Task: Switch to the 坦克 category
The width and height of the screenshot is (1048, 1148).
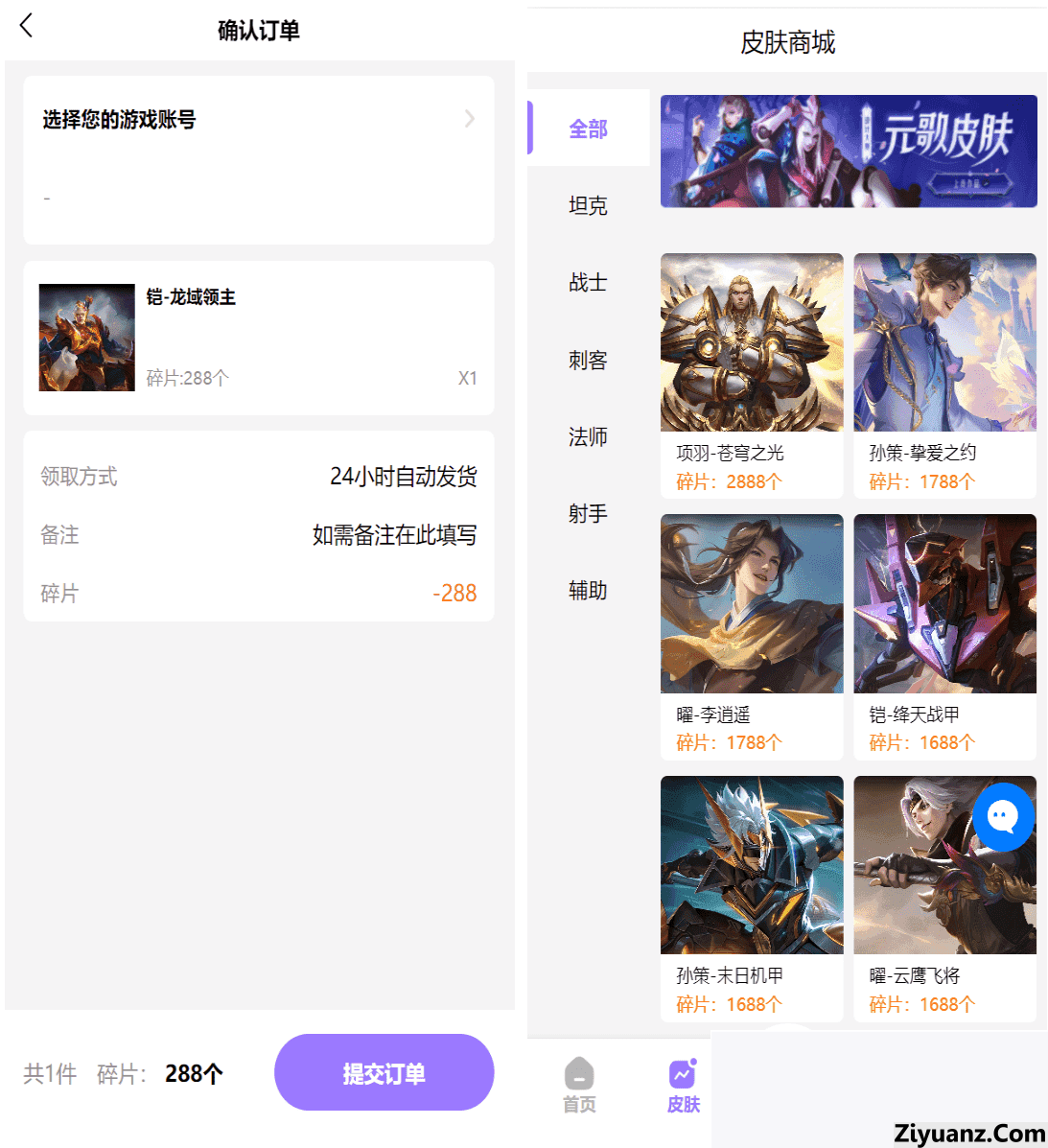Action: coord(588,205)
